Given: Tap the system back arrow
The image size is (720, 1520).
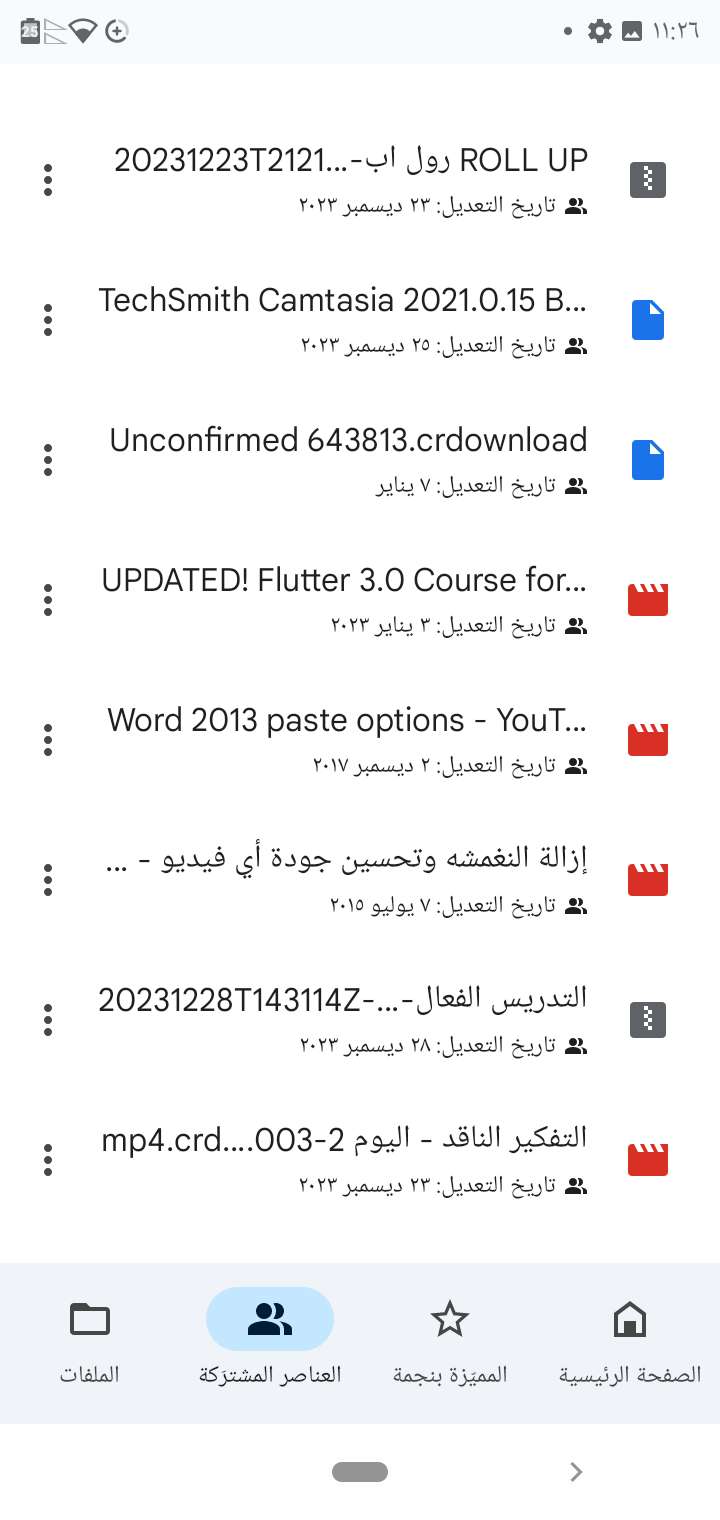Looking at the screenshot, I should (576, 1471).
